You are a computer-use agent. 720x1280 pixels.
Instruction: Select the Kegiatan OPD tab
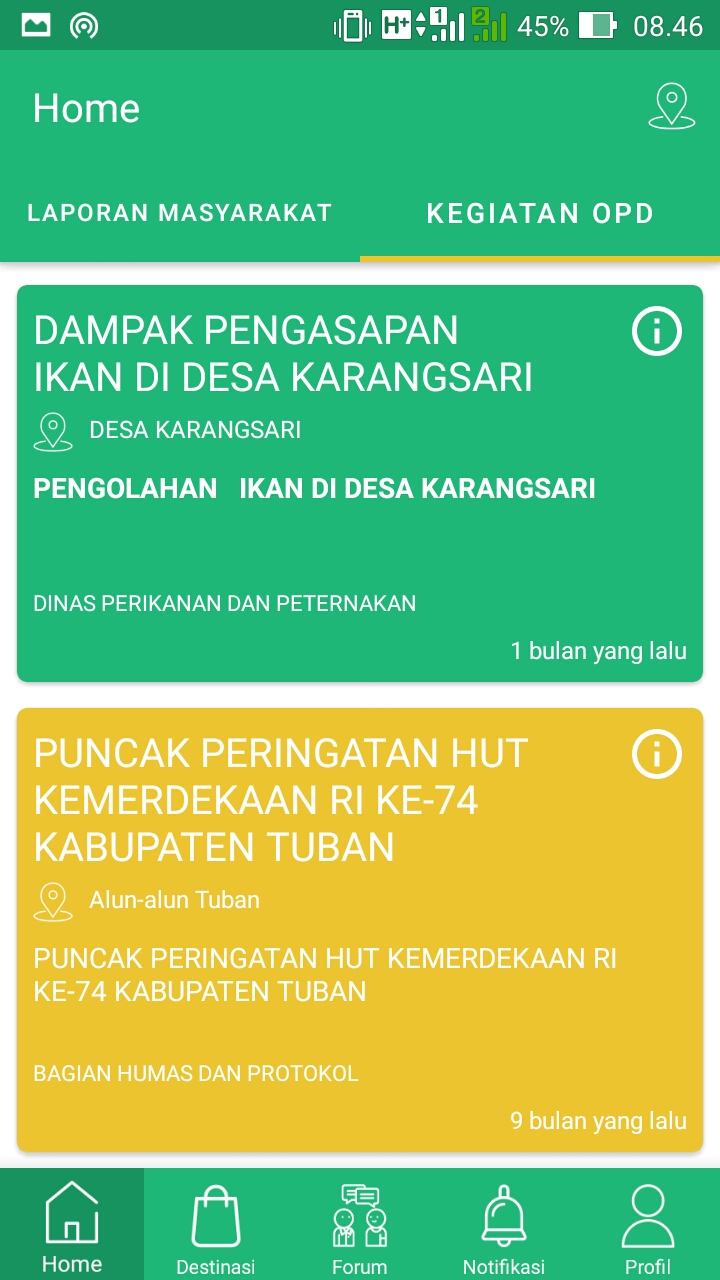click(540, 213)
